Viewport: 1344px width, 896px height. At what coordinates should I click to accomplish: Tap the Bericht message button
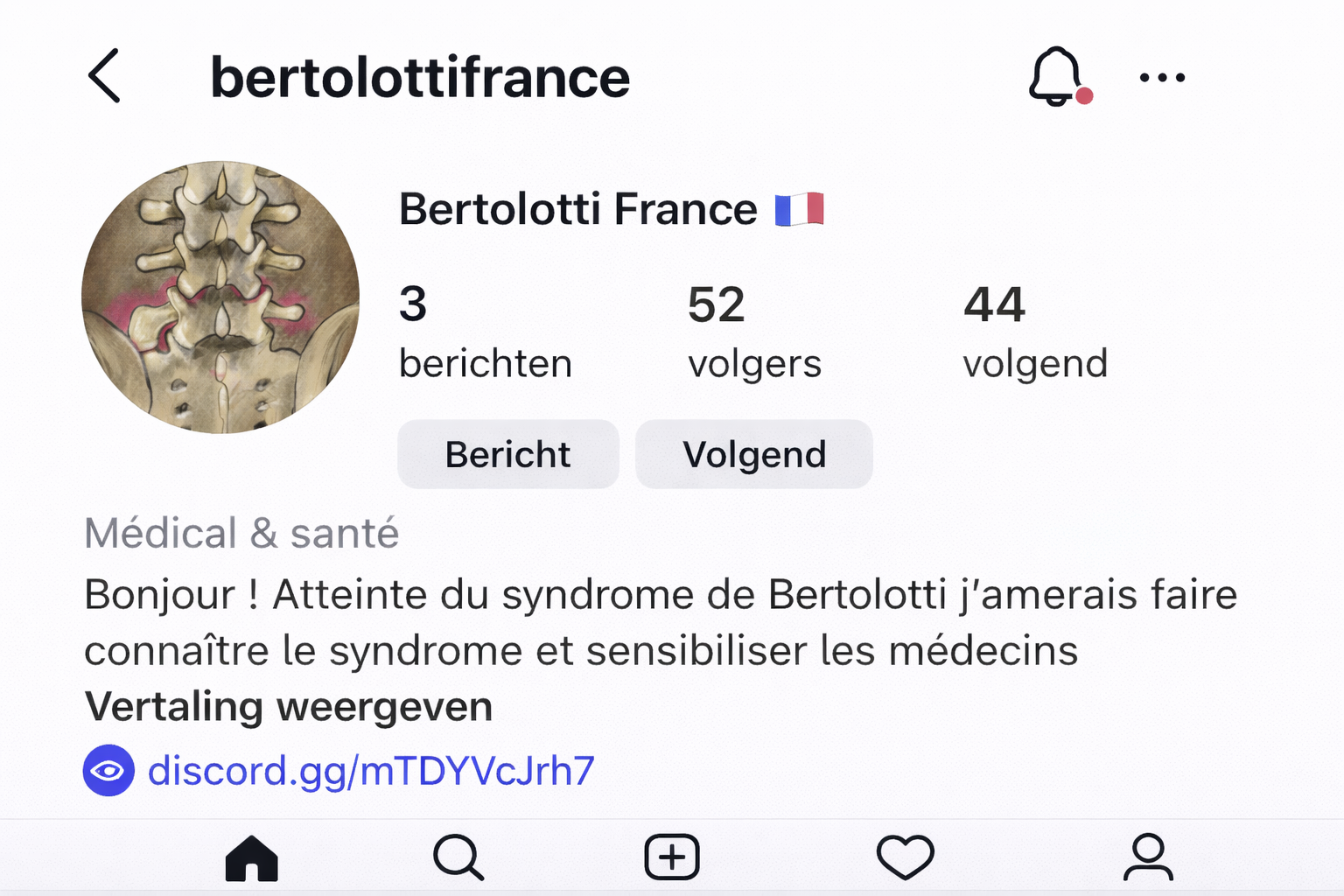(x=507, y=454)
